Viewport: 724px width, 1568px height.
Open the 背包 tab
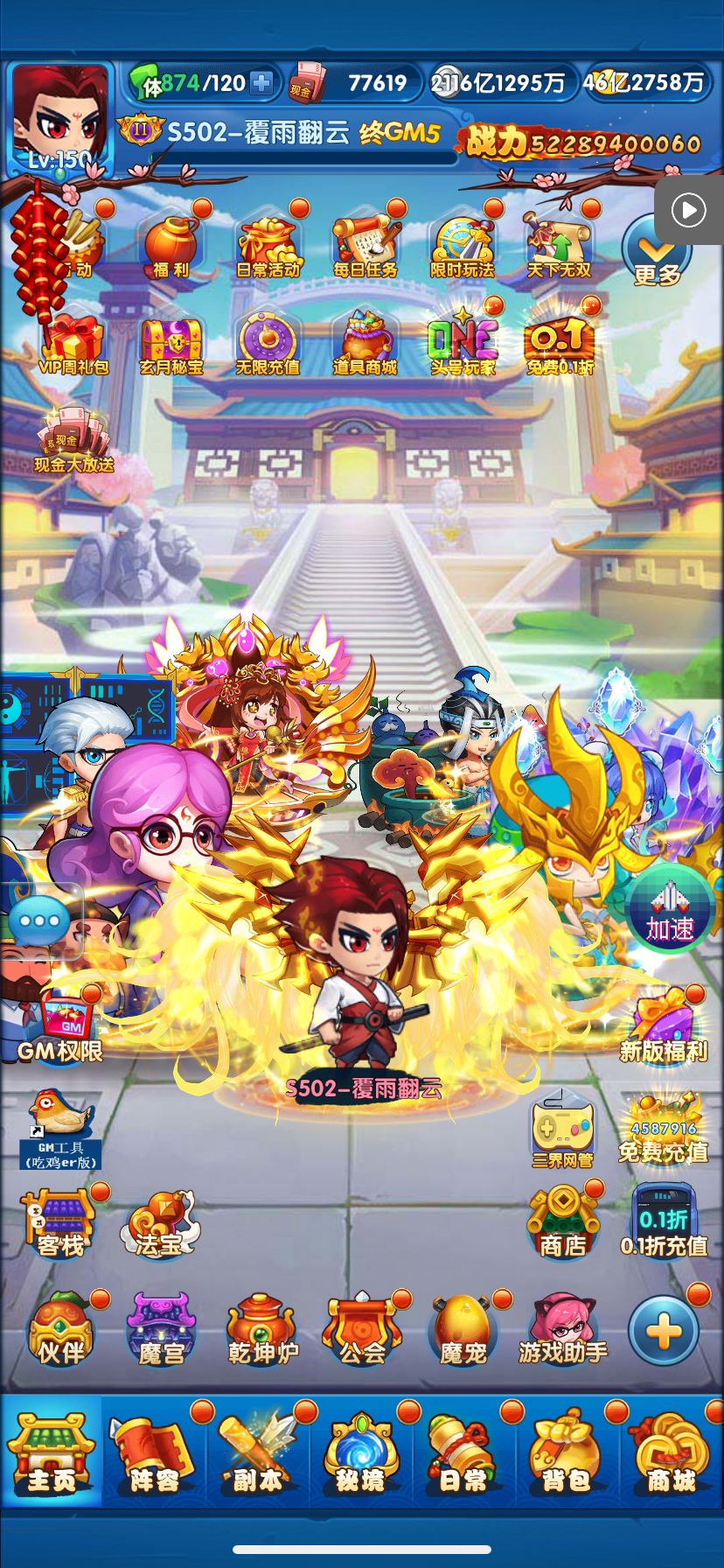567,1451
